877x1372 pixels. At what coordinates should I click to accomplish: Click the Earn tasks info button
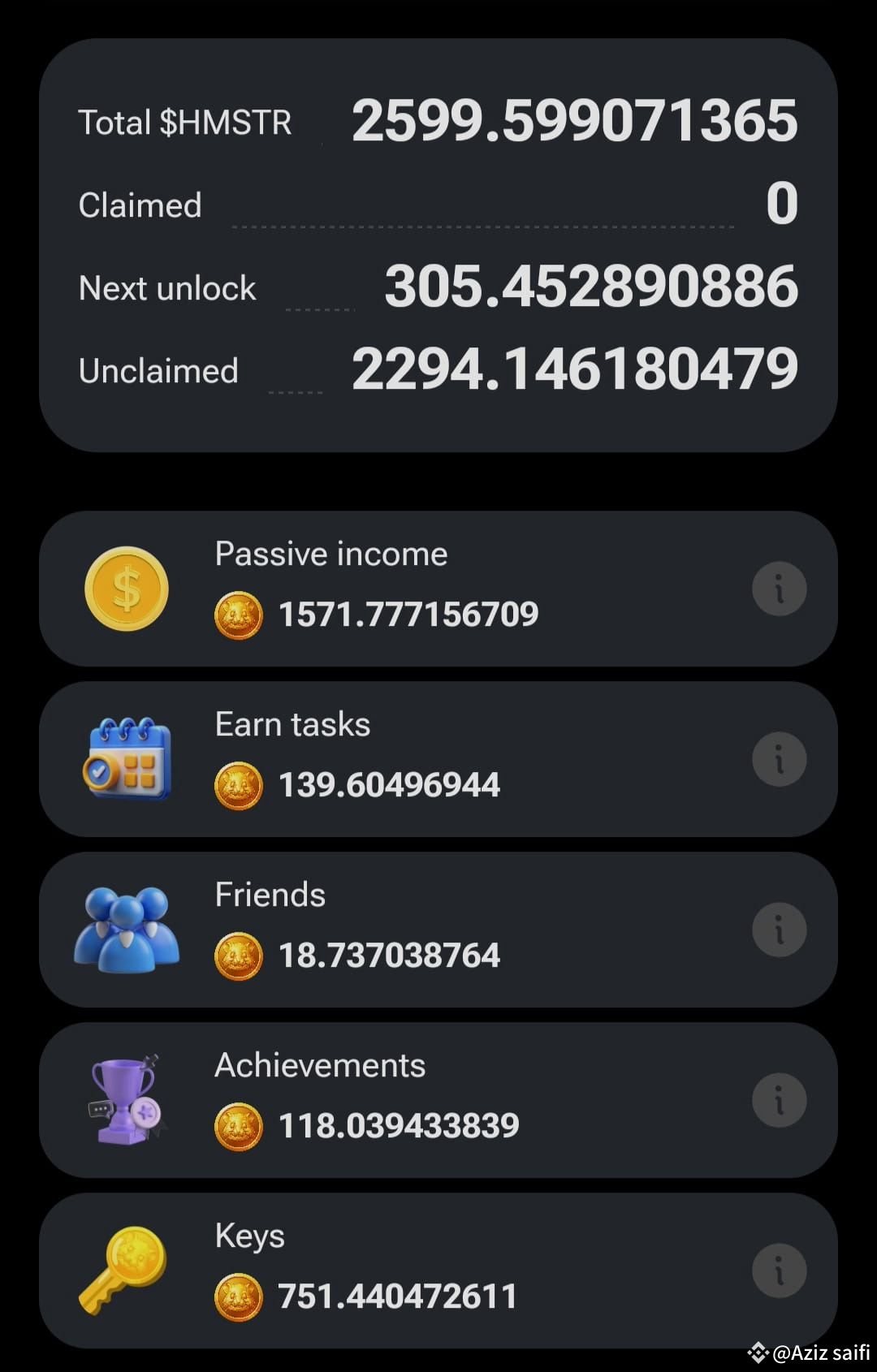[x=779, y=759]
